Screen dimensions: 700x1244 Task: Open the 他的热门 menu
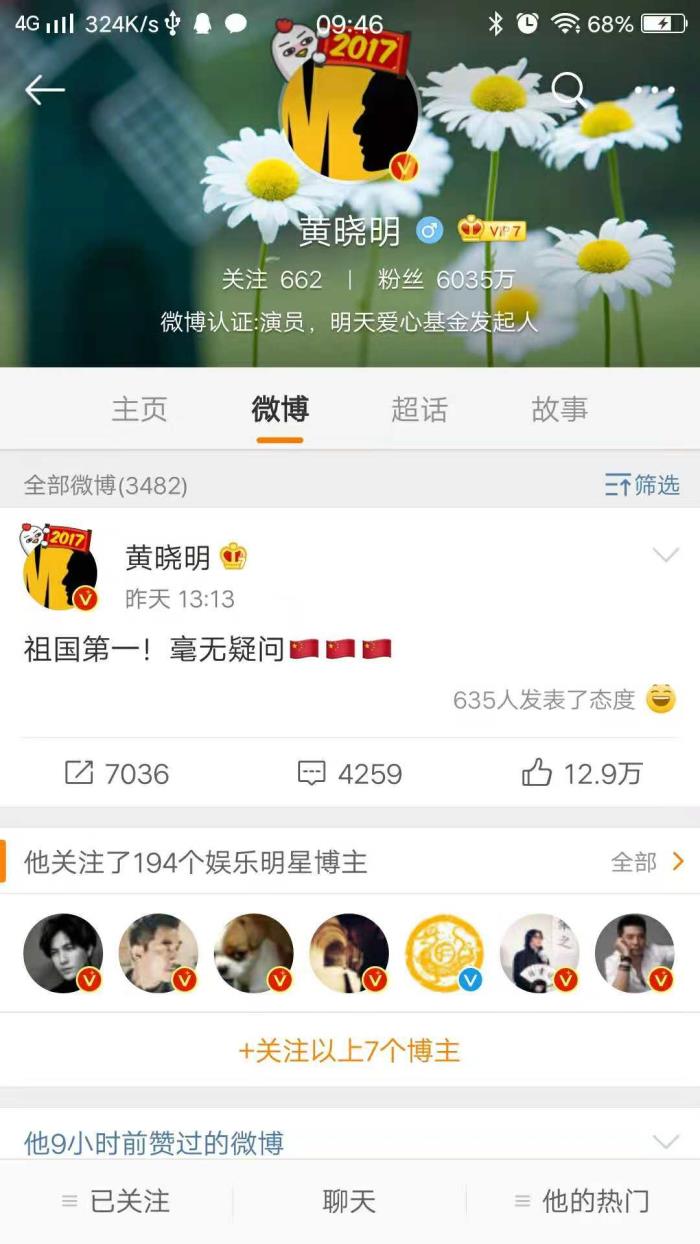(x=582, y=1201)
